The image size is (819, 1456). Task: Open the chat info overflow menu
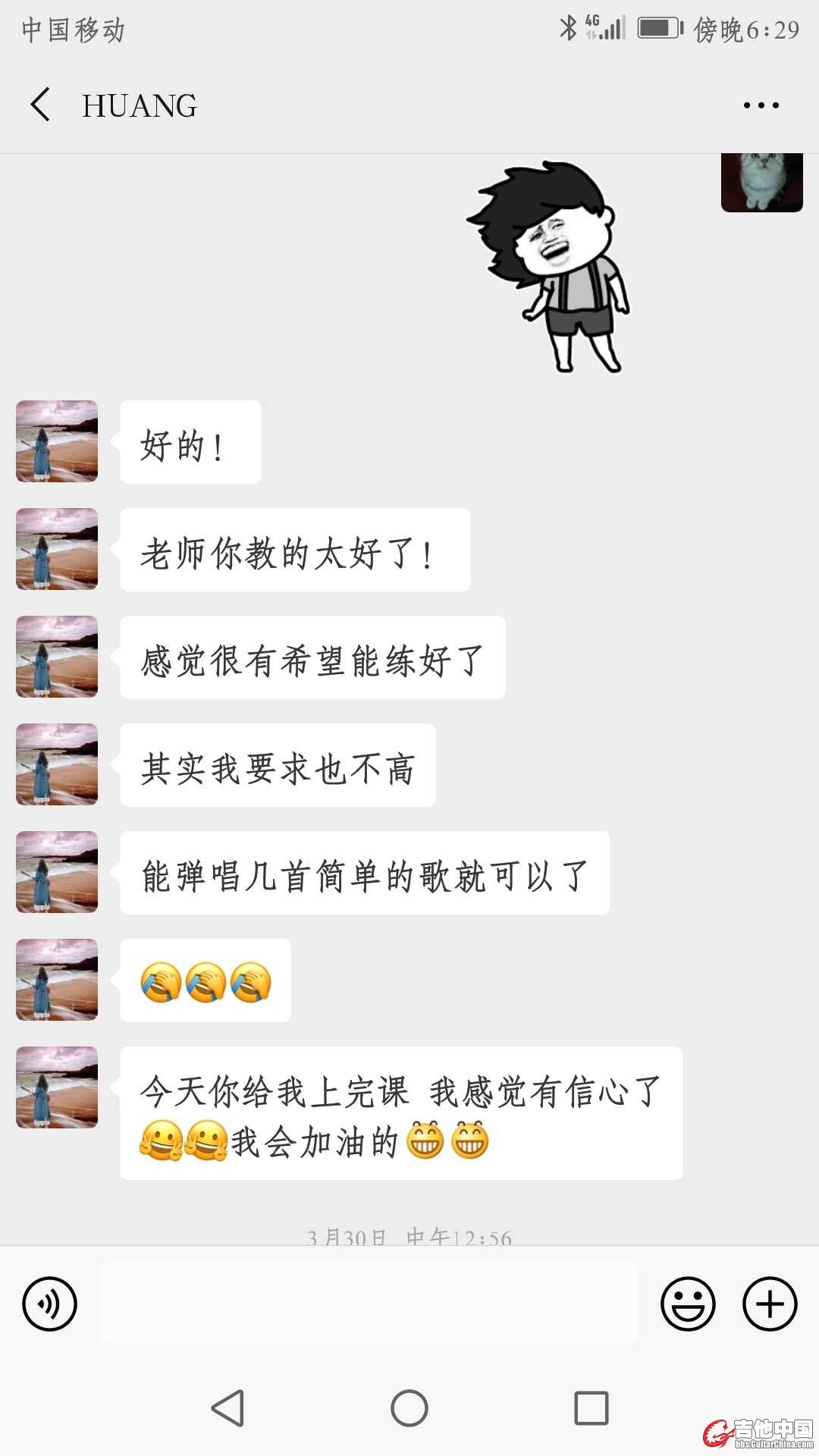pyautogui.click(x=761, y=105)
